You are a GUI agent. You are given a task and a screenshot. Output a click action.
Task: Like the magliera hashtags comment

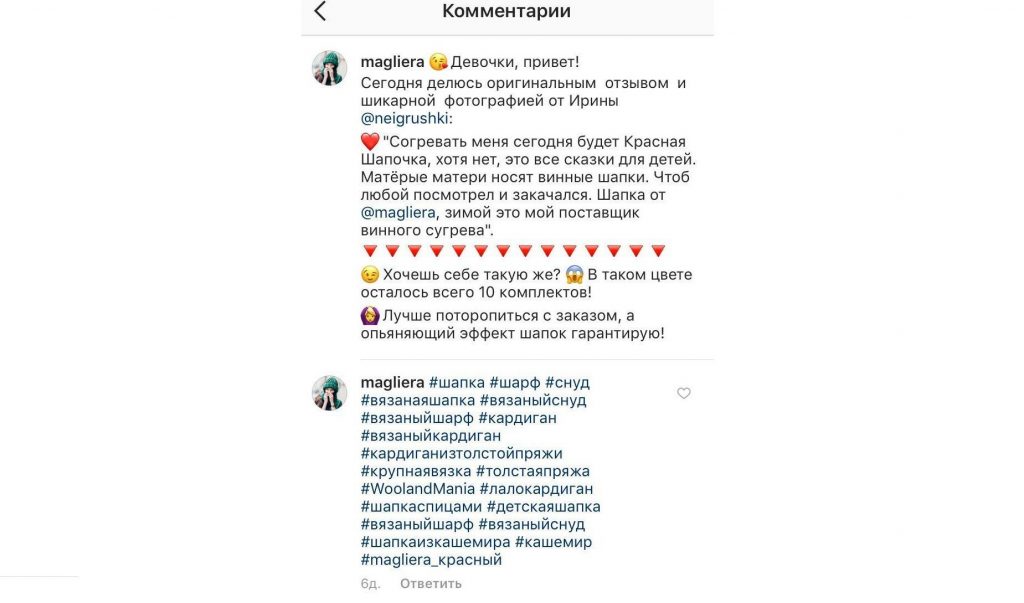(x=684, y=393)
